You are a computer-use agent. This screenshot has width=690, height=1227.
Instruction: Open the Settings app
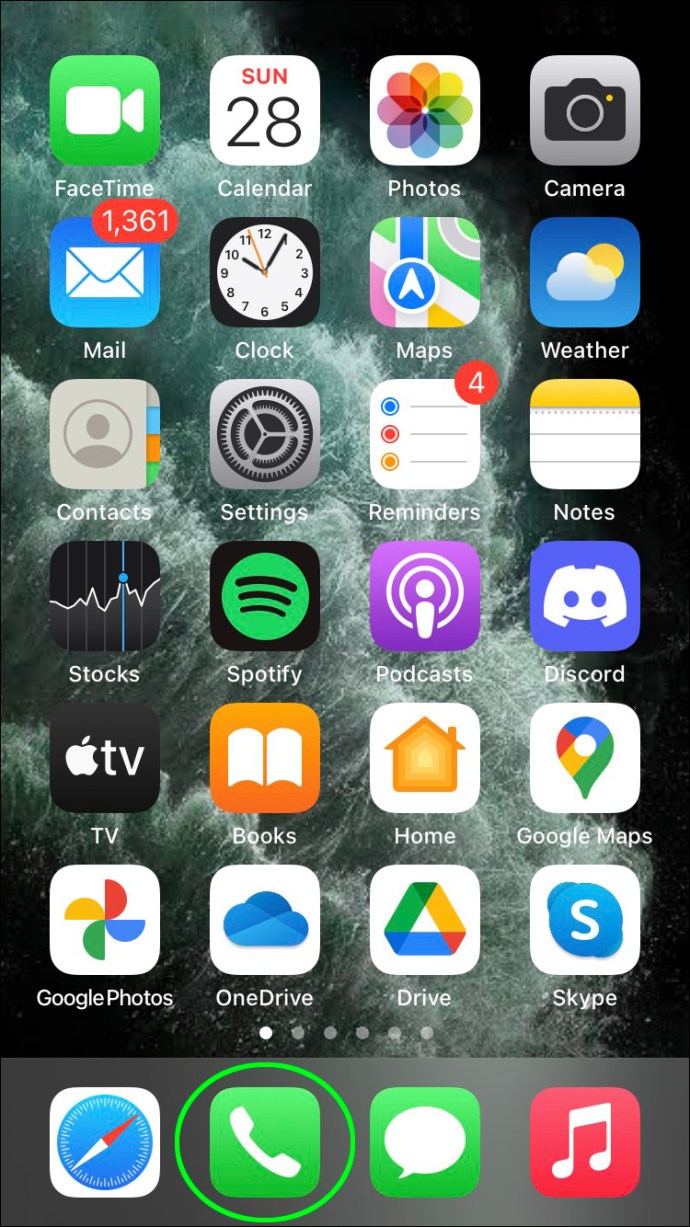click(265, 434)
